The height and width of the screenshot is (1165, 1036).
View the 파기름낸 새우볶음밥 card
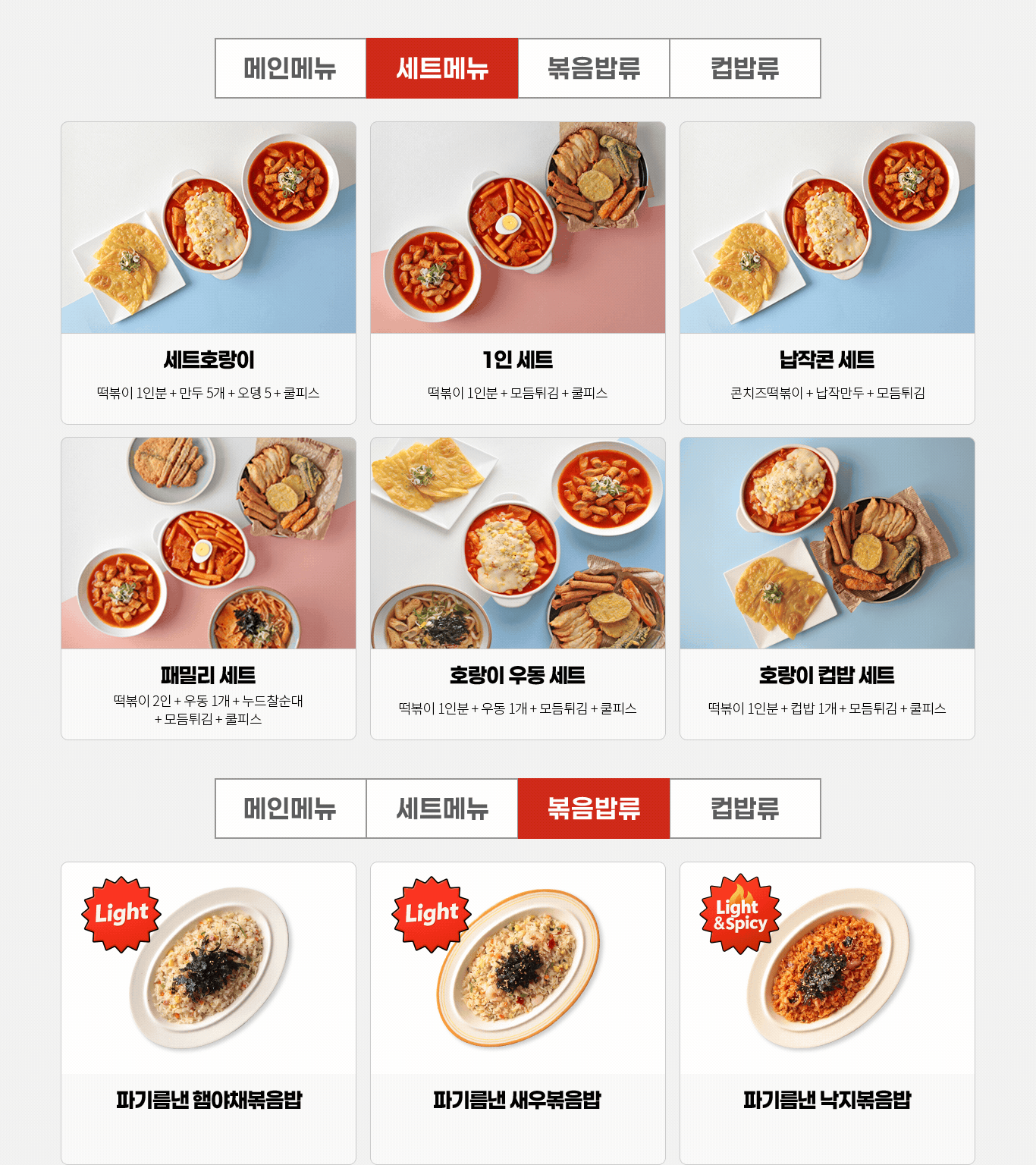point(518,1012)
